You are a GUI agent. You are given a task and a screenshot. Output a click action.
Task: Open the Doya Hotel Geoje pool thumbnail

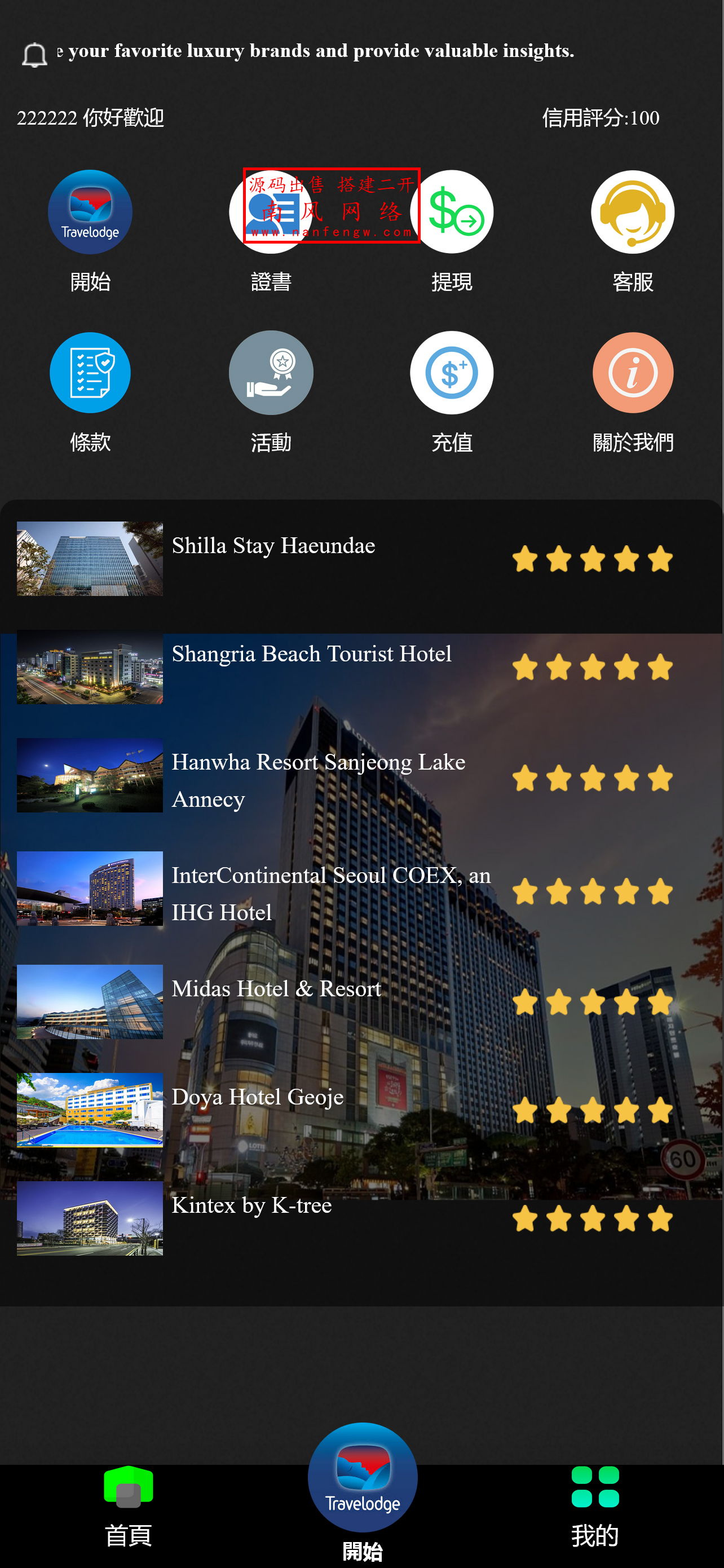(89, 1110)
